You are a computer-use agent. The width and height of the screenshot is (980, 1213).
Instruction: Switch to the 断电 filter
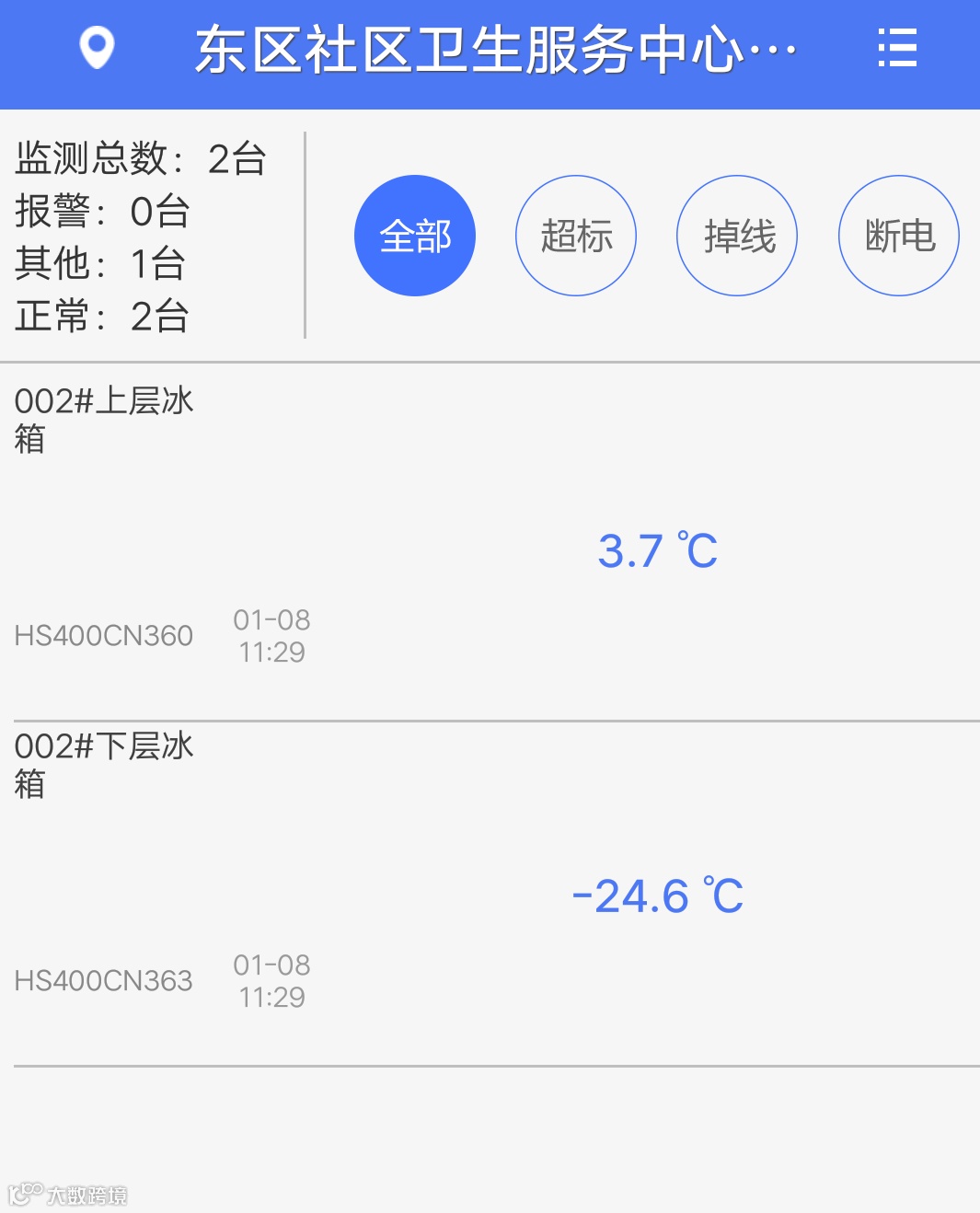(899, 236)
